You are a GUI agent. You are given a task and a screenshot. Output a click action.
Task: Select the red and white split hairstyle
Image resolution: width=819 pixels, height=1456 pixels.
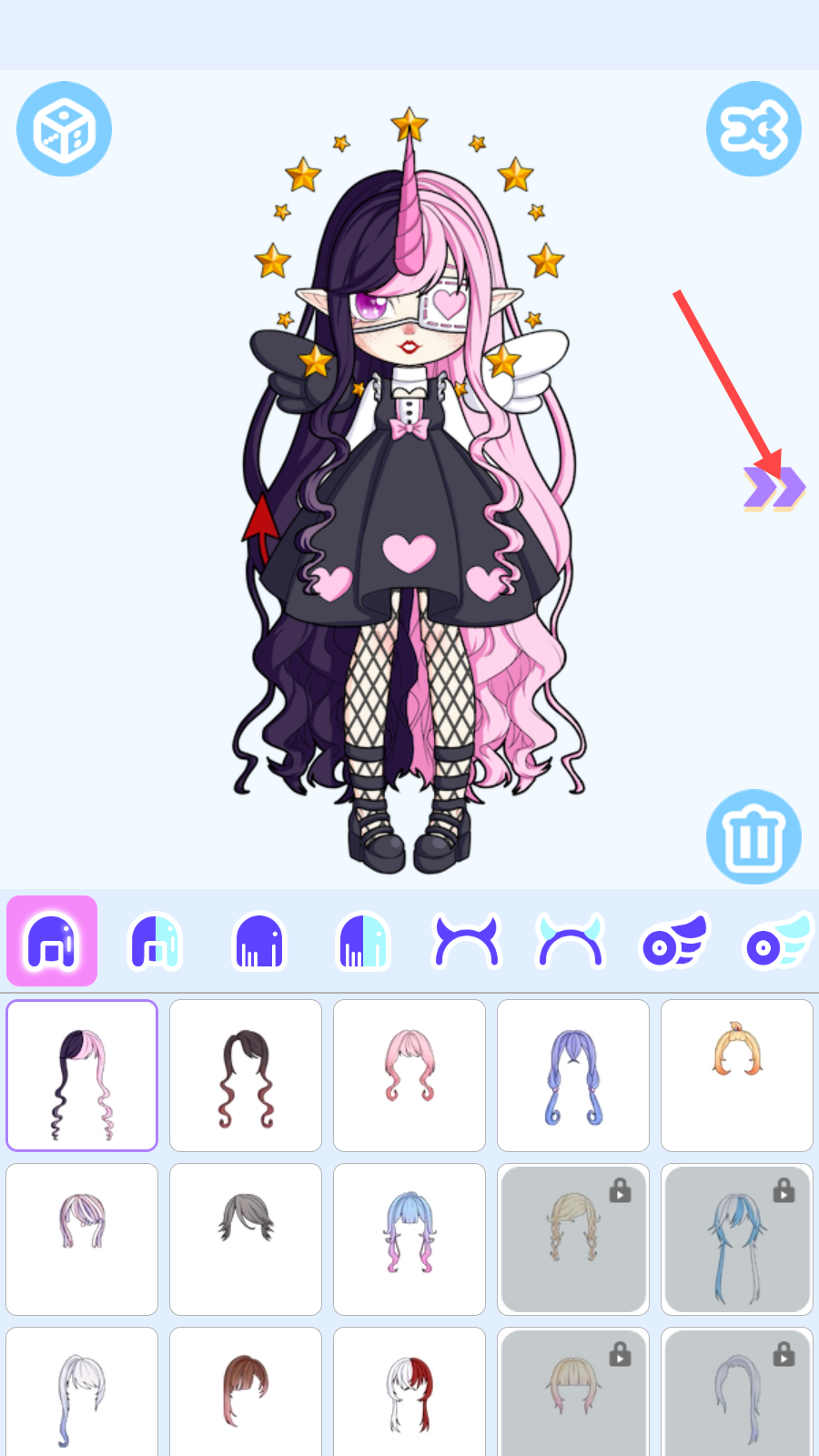409,1392
